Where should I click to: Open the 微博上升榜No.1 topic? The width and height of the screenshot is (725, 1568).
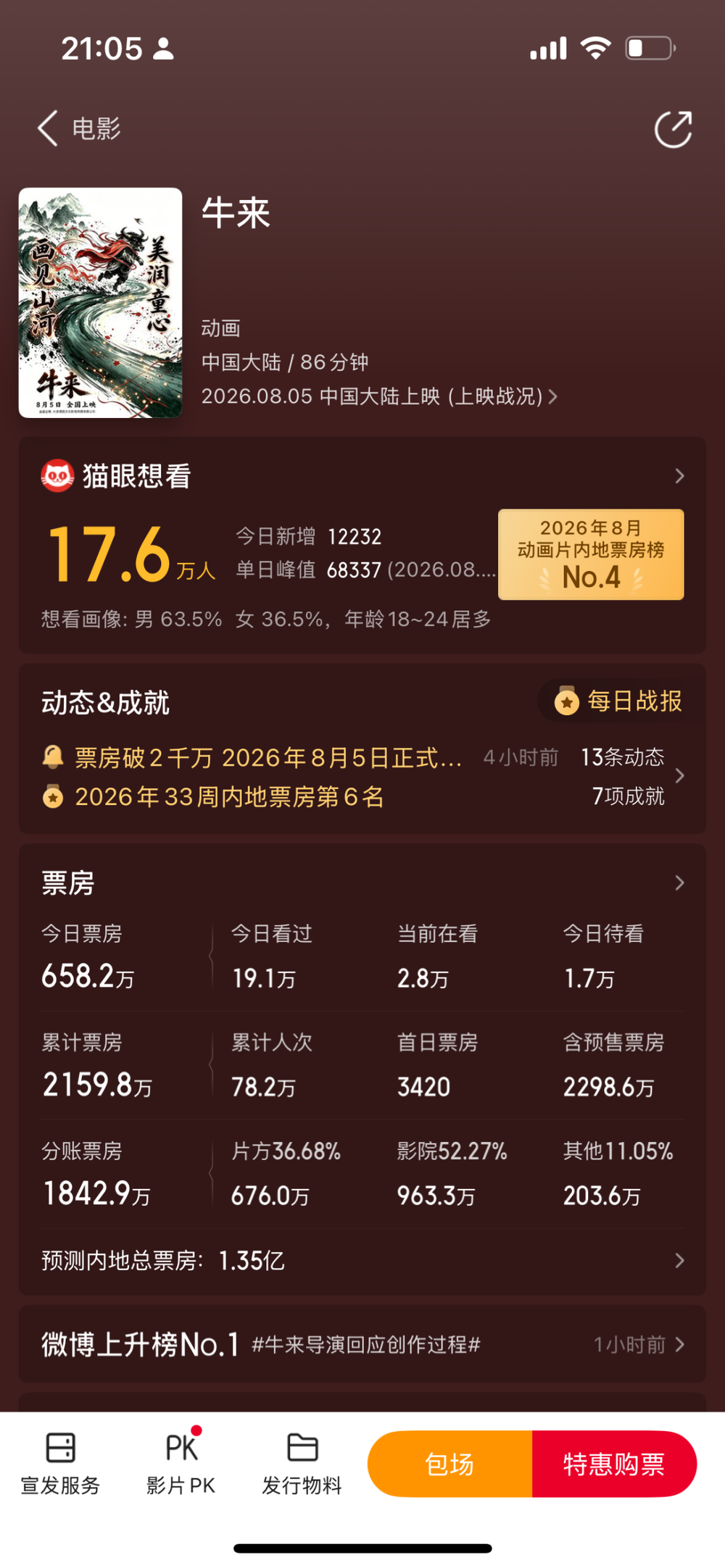pos(362,1345)
